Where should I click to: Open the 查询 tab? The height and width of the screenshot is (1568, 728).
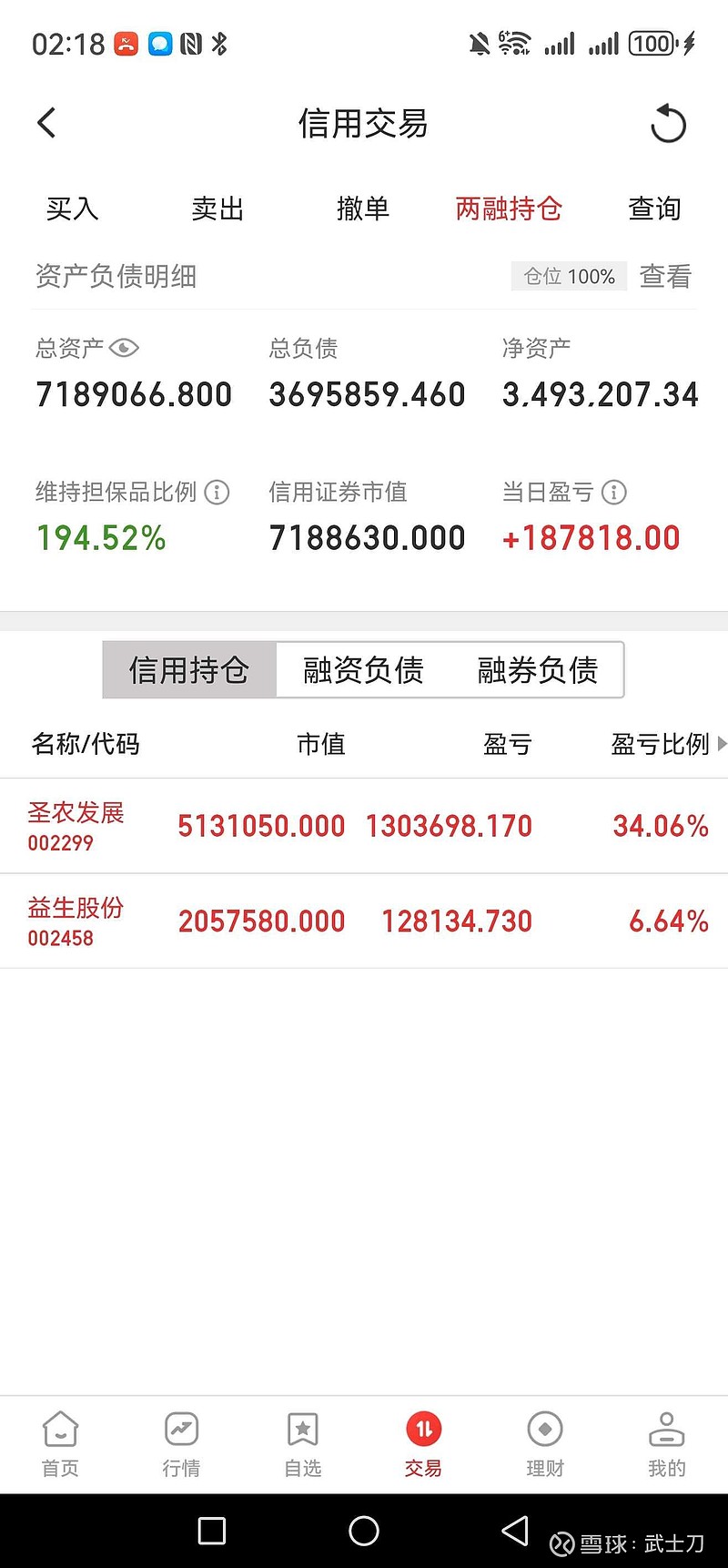(x=654, y=209)
